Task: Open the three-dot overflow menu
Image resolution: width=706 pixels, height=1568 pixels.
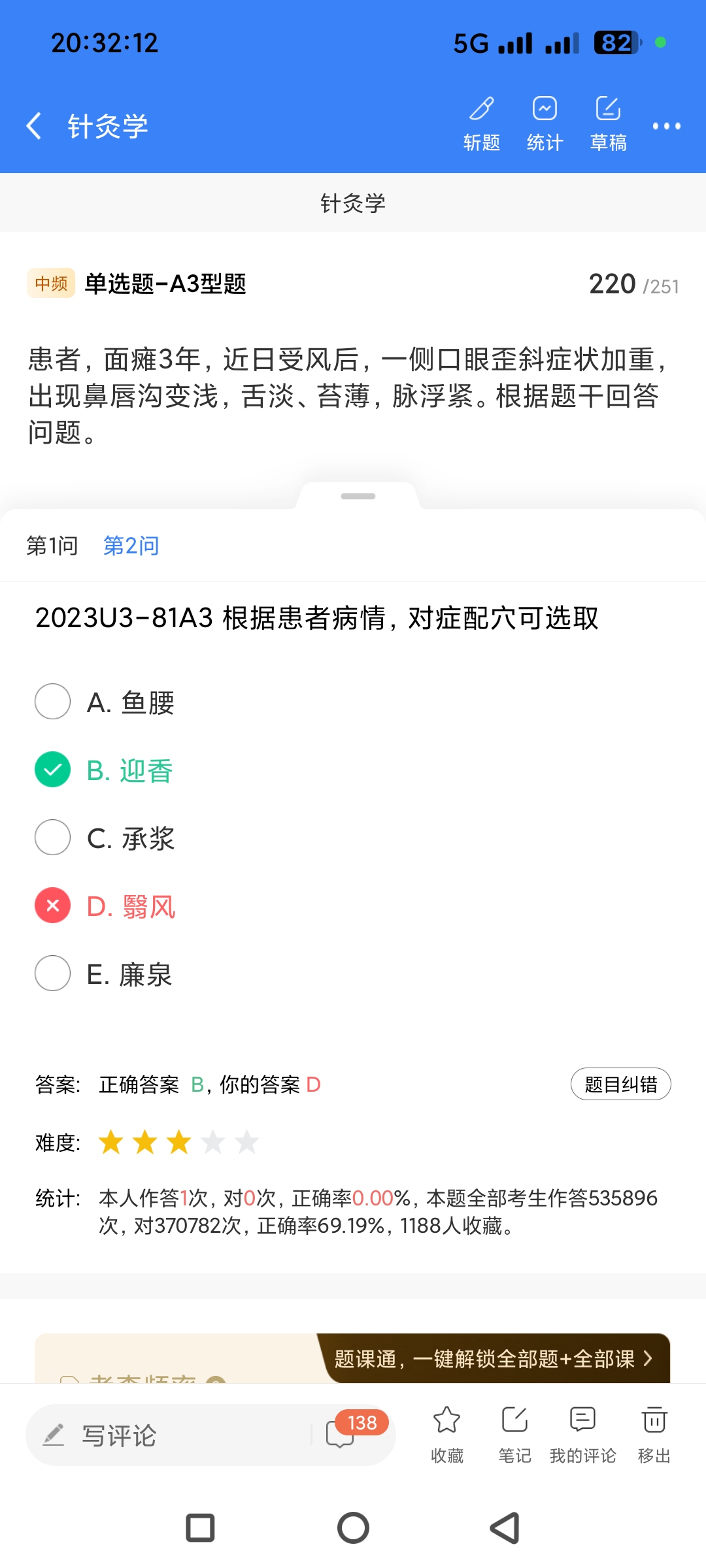Action: pyautogui.click(x=666, y=126)
